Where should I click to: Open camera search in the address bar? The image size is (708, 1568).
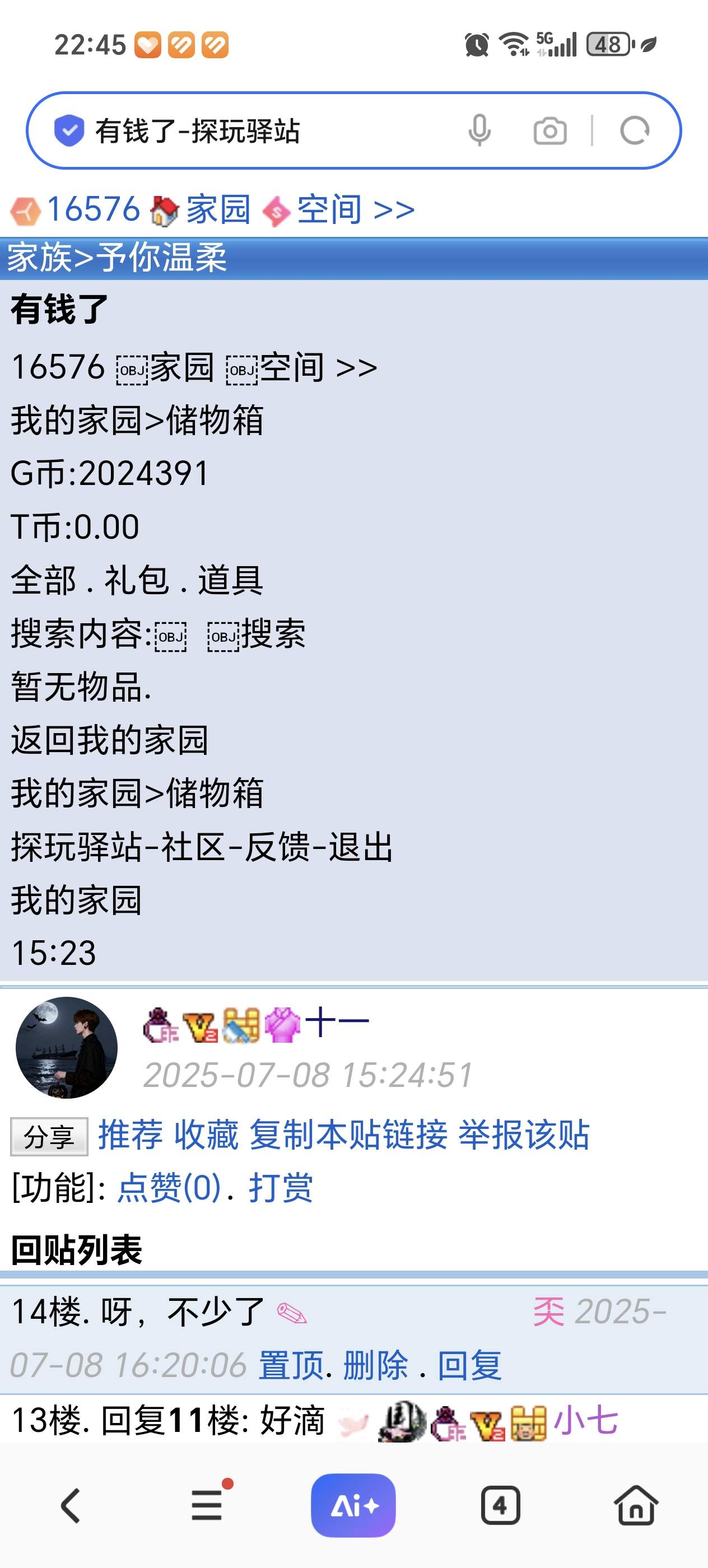[x=549, y=131]
